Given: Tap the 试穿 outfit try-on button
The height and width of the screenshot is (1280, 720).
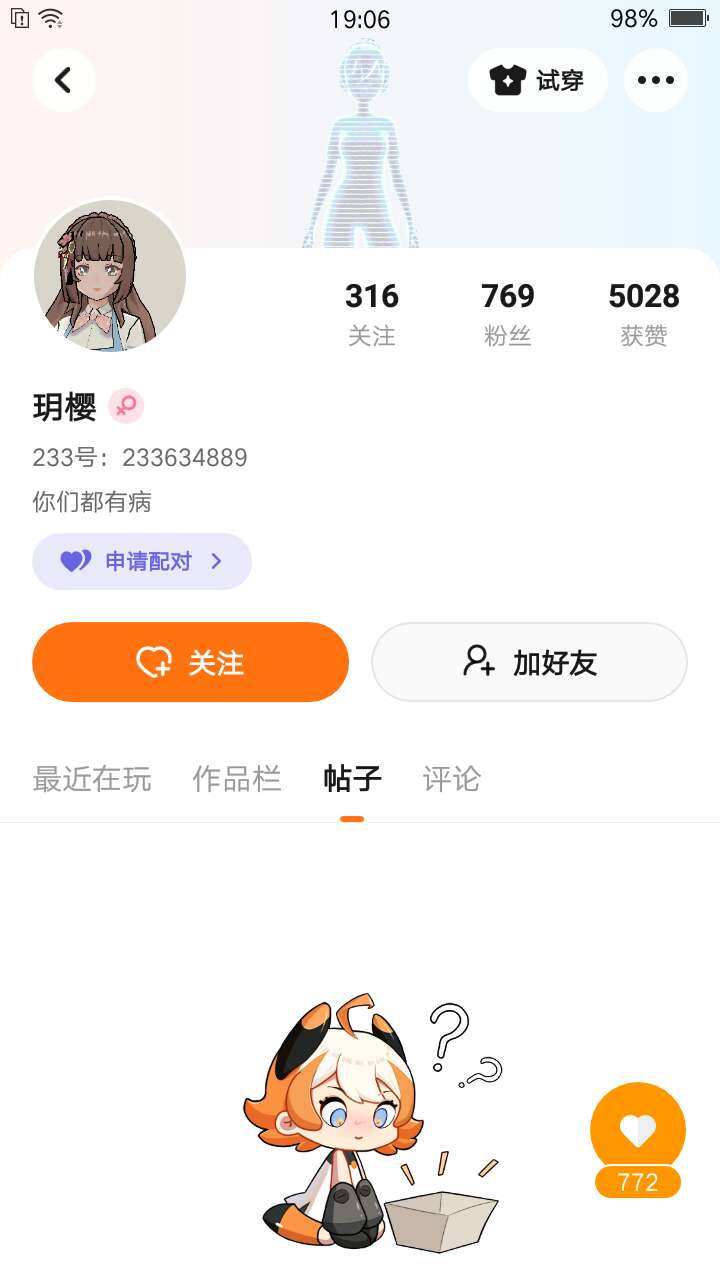Looking at the screenshot, I should 538,80.
